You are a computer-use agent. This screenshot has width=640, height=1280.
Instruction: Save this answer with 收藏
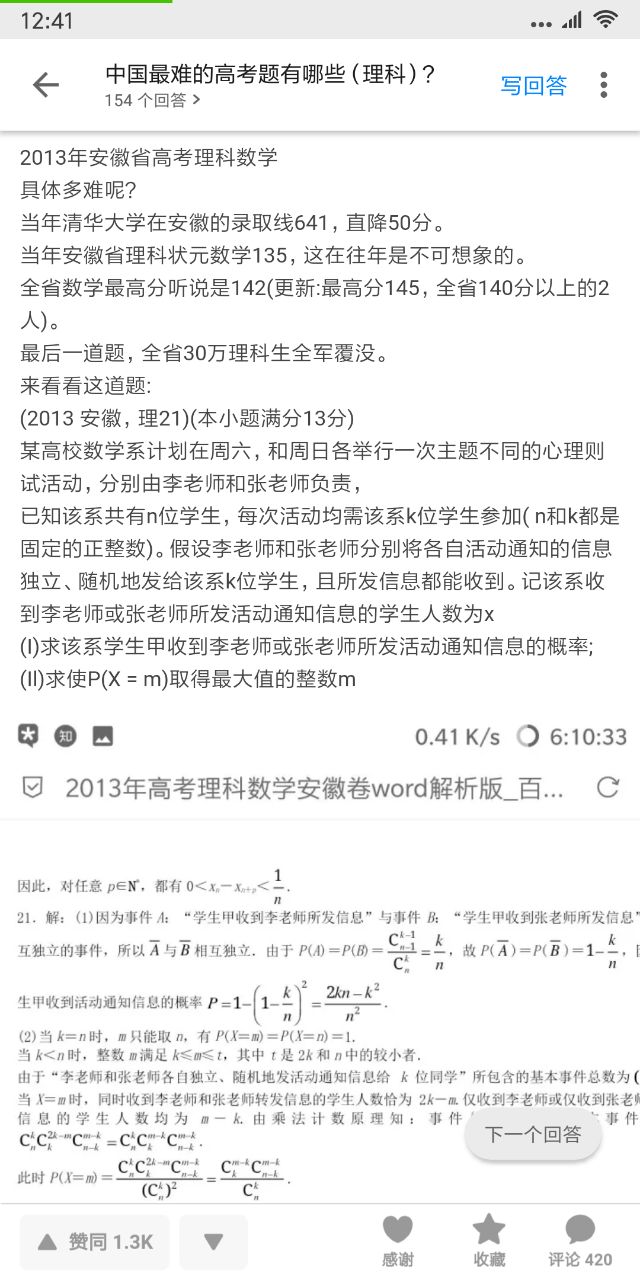[489, 1242]
